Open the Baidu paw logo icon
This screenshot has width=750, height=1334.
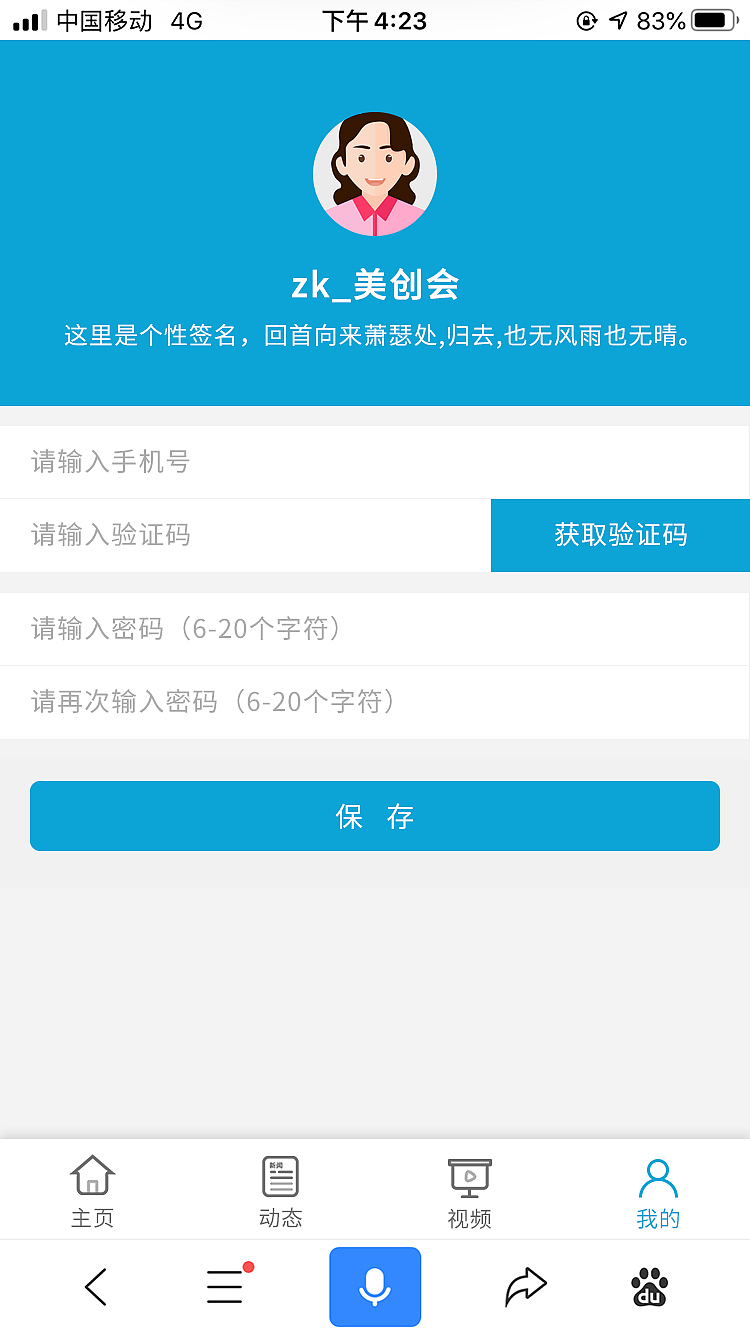tap(648, 1287)
